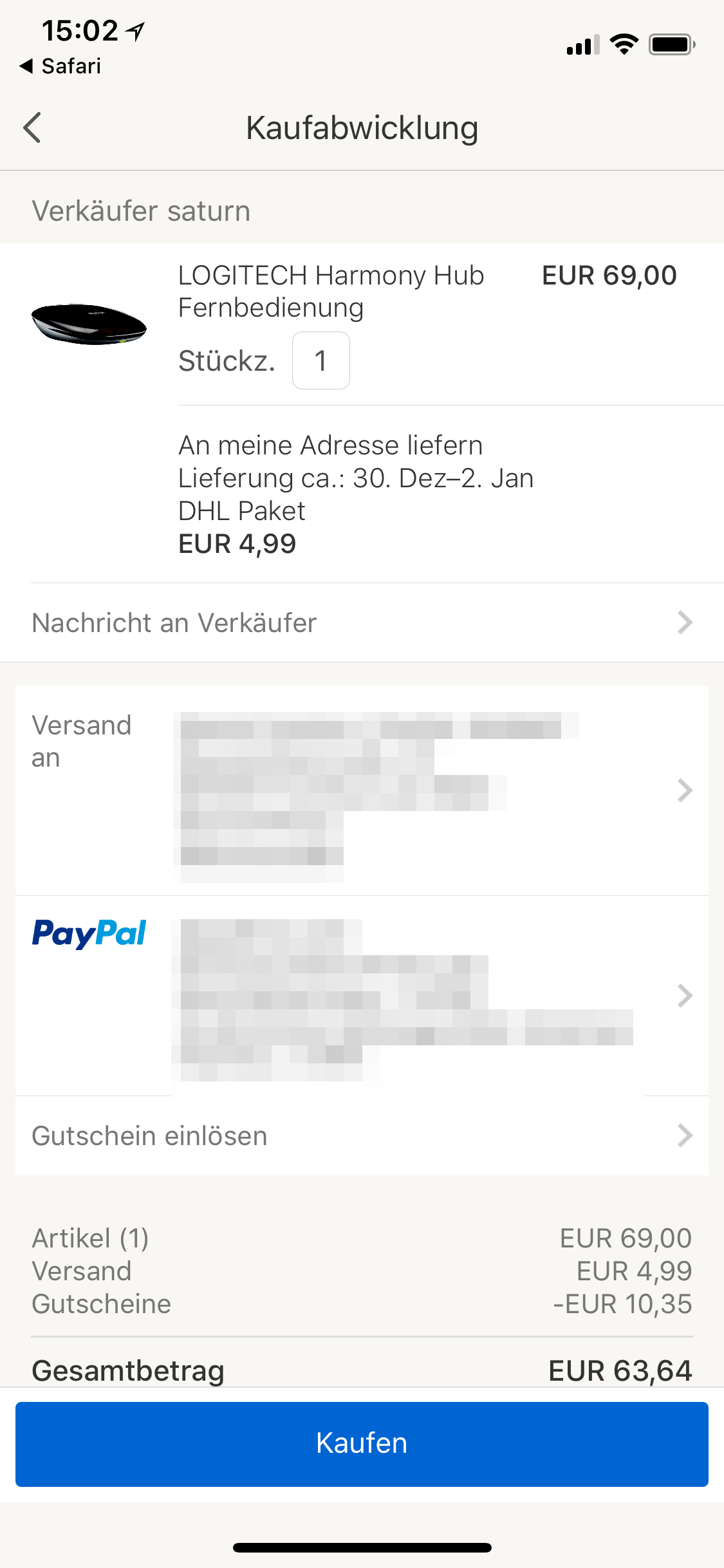This screenshot has width=724, height=1568.
Task: Return to Safari app
Action: coord(61,66)
